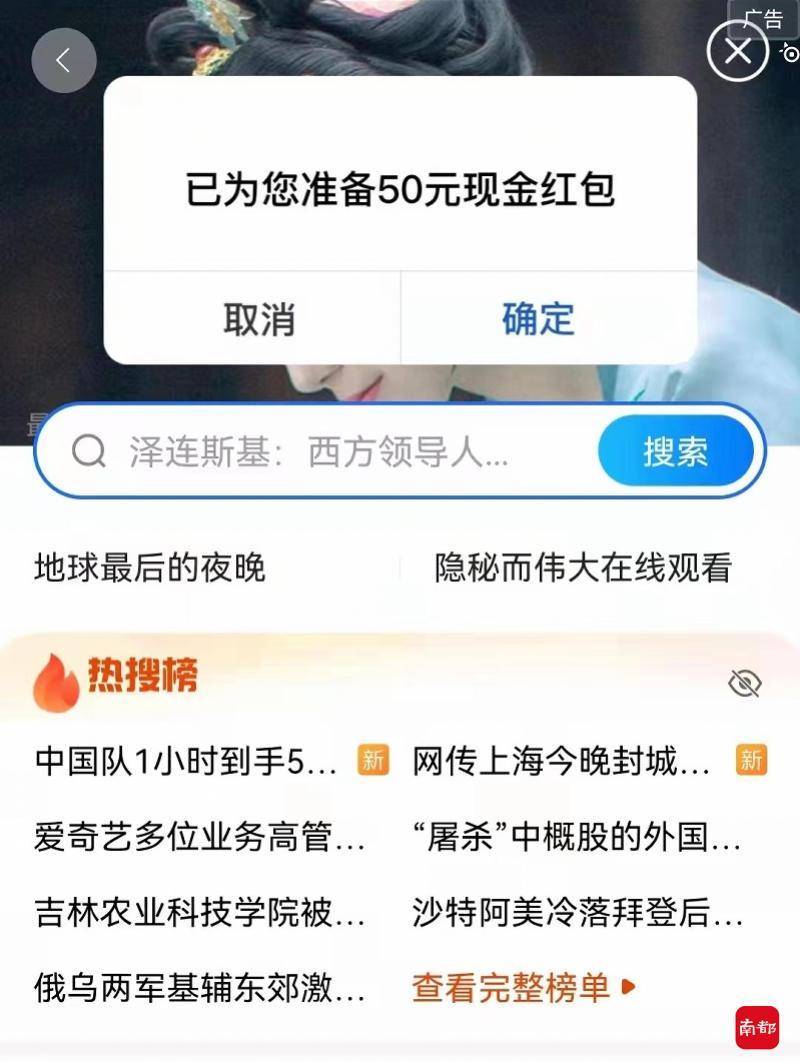Click the back arrow at top left
This screenshot has width=800, height=1063.
(63, 60)
